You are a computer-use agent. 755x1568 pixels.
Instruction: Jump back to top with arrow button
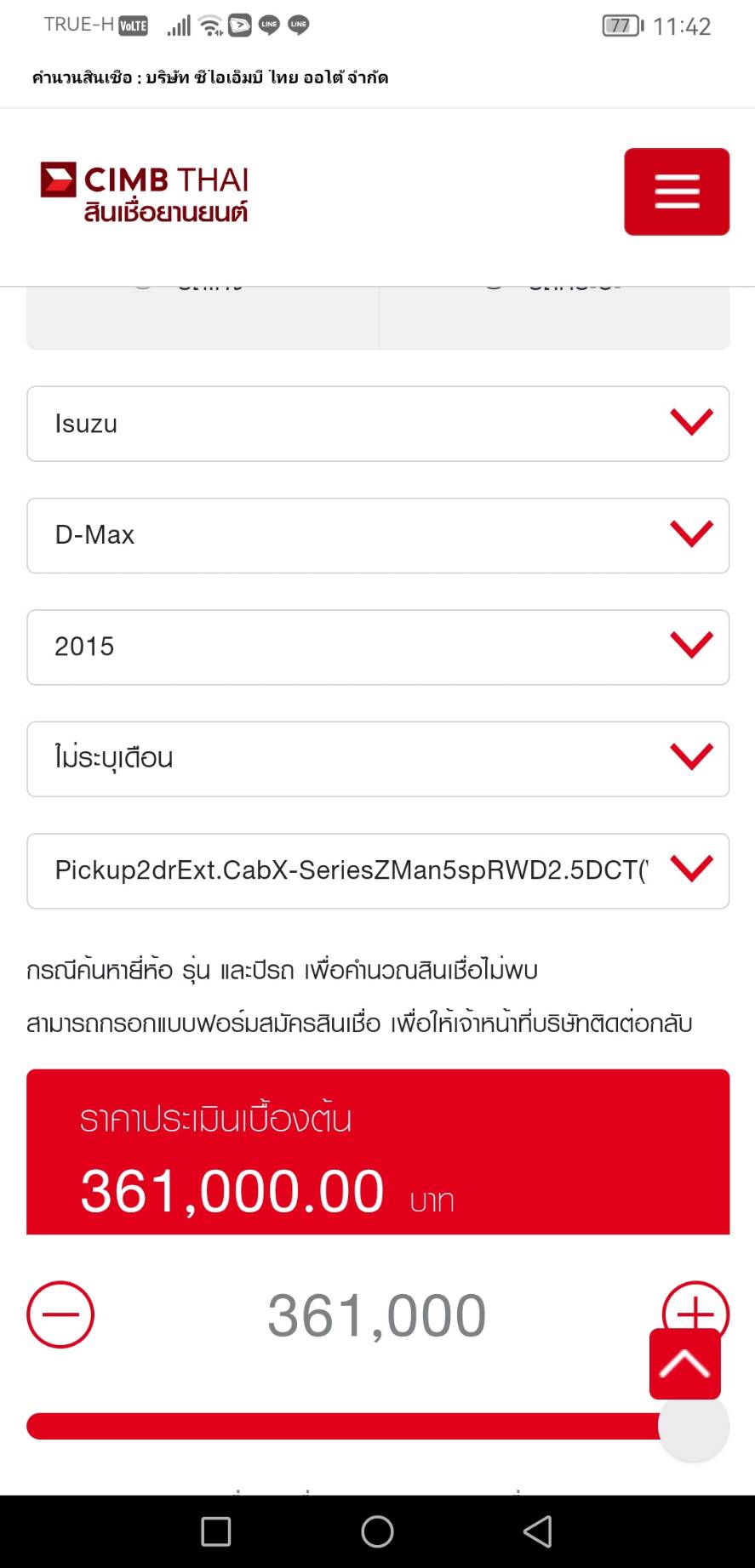[x=684, y=1364]
